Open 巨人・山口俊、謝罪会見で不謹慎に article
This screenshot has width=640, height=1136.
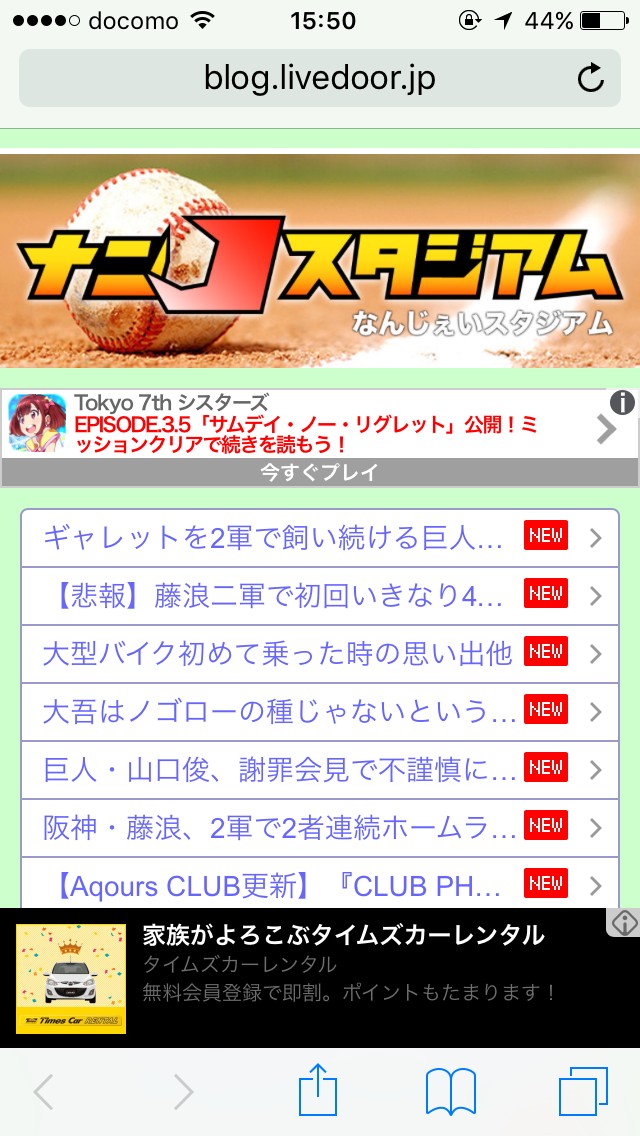[320, 770]
